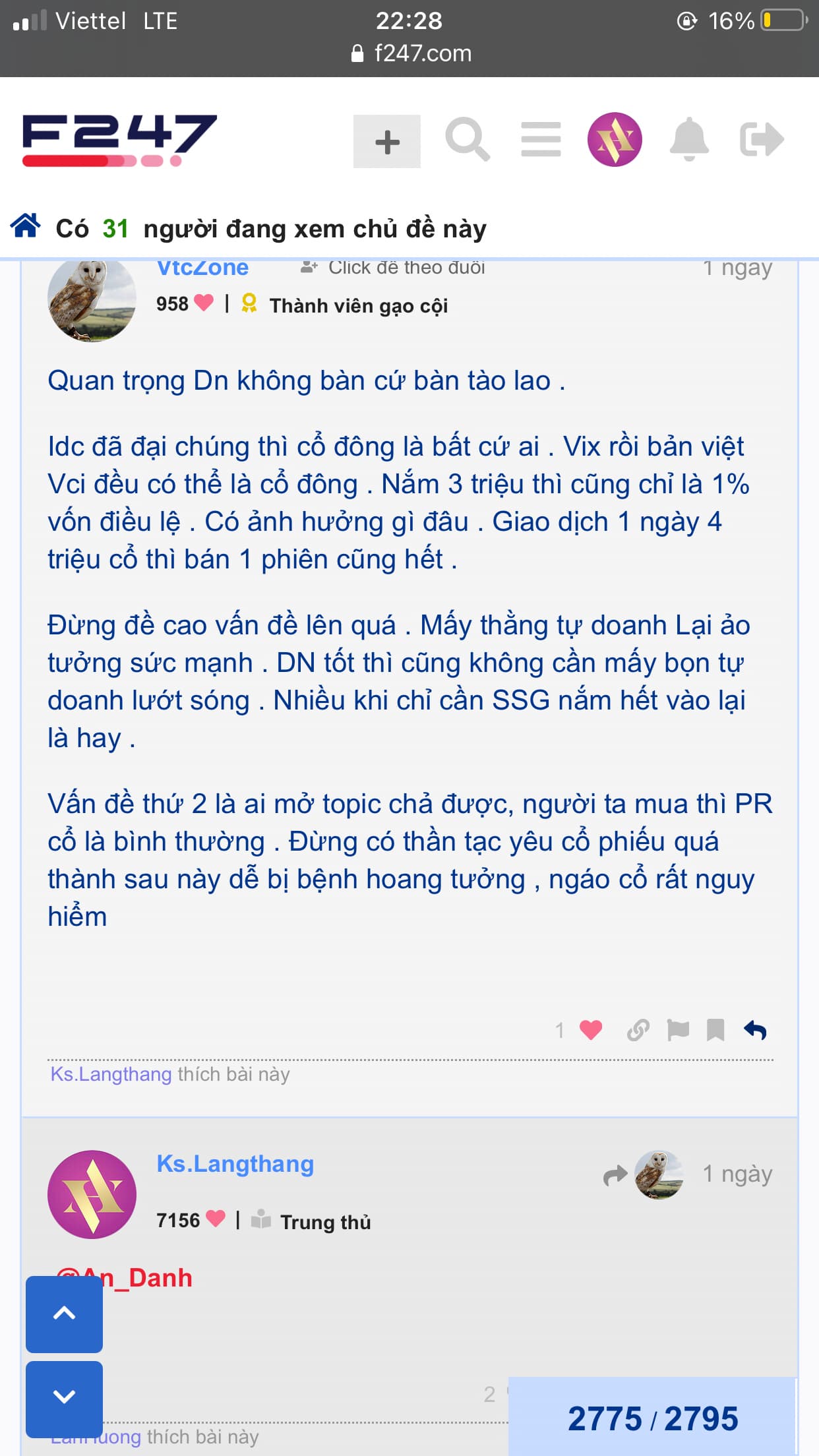
Task: Copy the link to VtcZone's post
Action: (x=638, y=1029)
